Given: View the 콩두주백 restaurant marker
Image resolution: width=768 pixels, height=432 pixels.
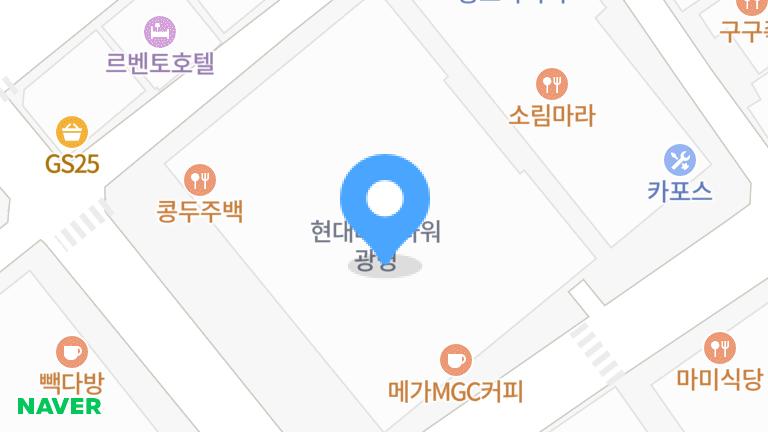Looking at the screenshot, I should [x=201, y=180].
